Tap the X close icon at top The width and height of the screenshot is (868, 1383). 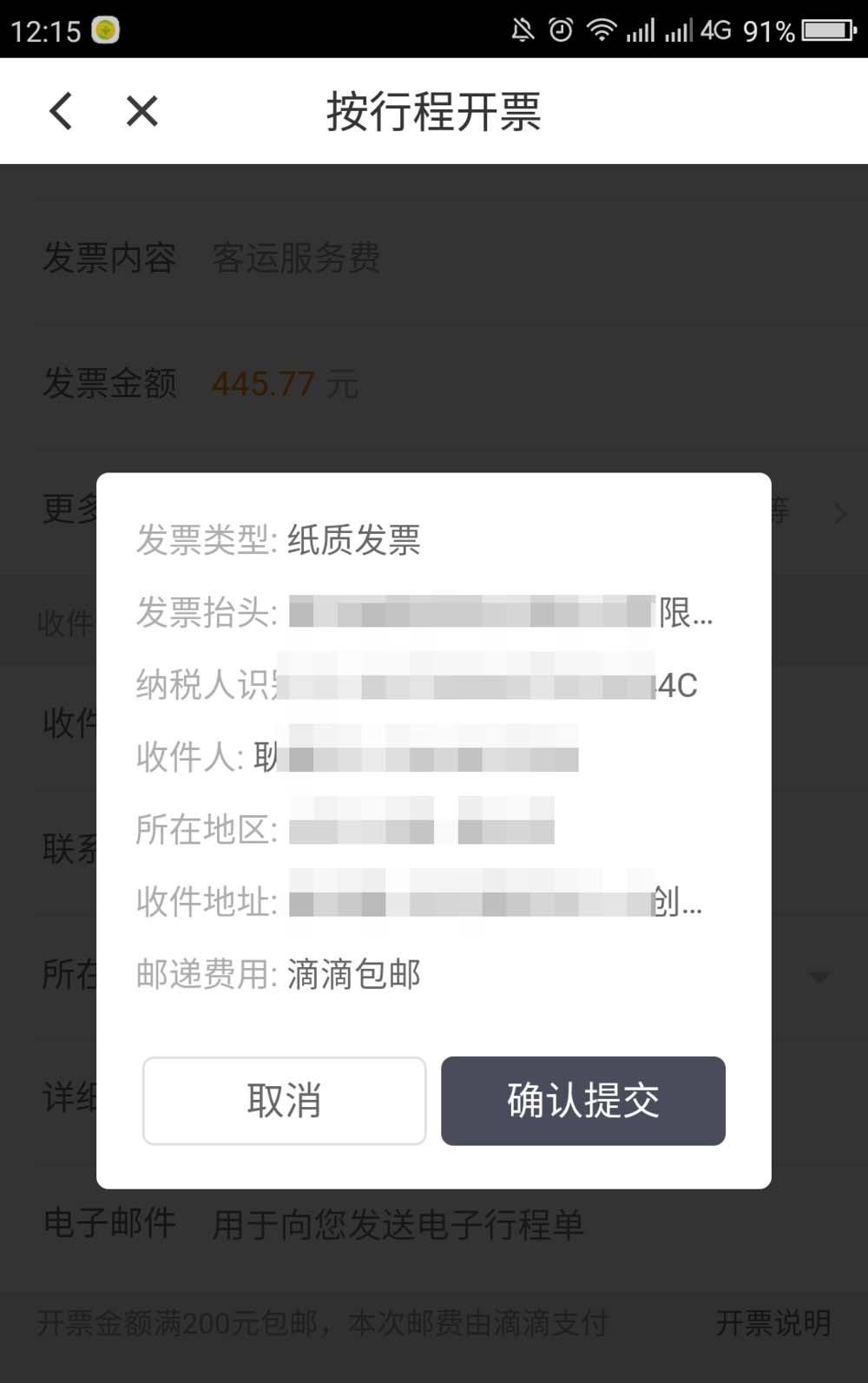[141, 111]
